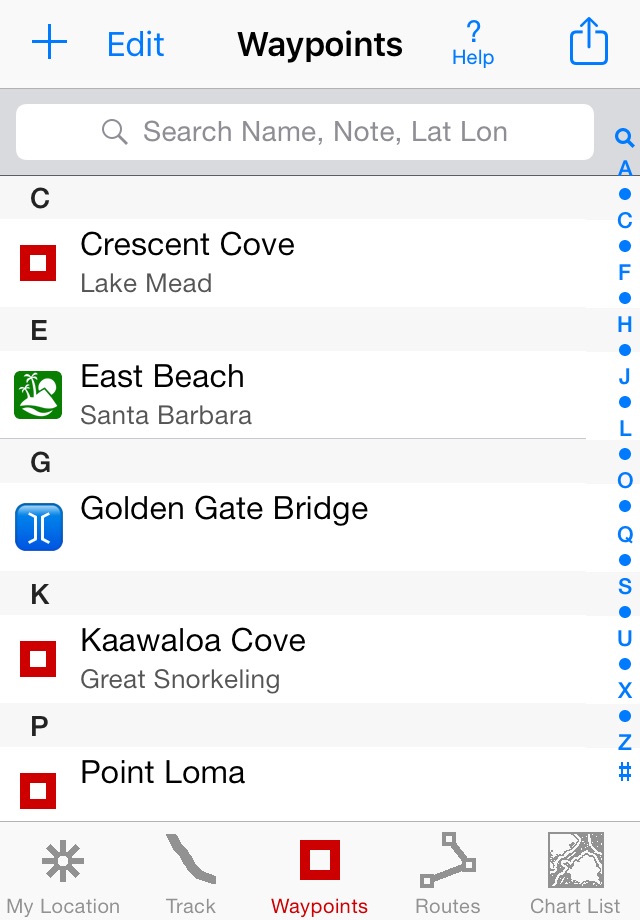The height and width of the screenshot is (920, 640).
Task: Select the East Beach waypoint
Action: coord(300,394)
